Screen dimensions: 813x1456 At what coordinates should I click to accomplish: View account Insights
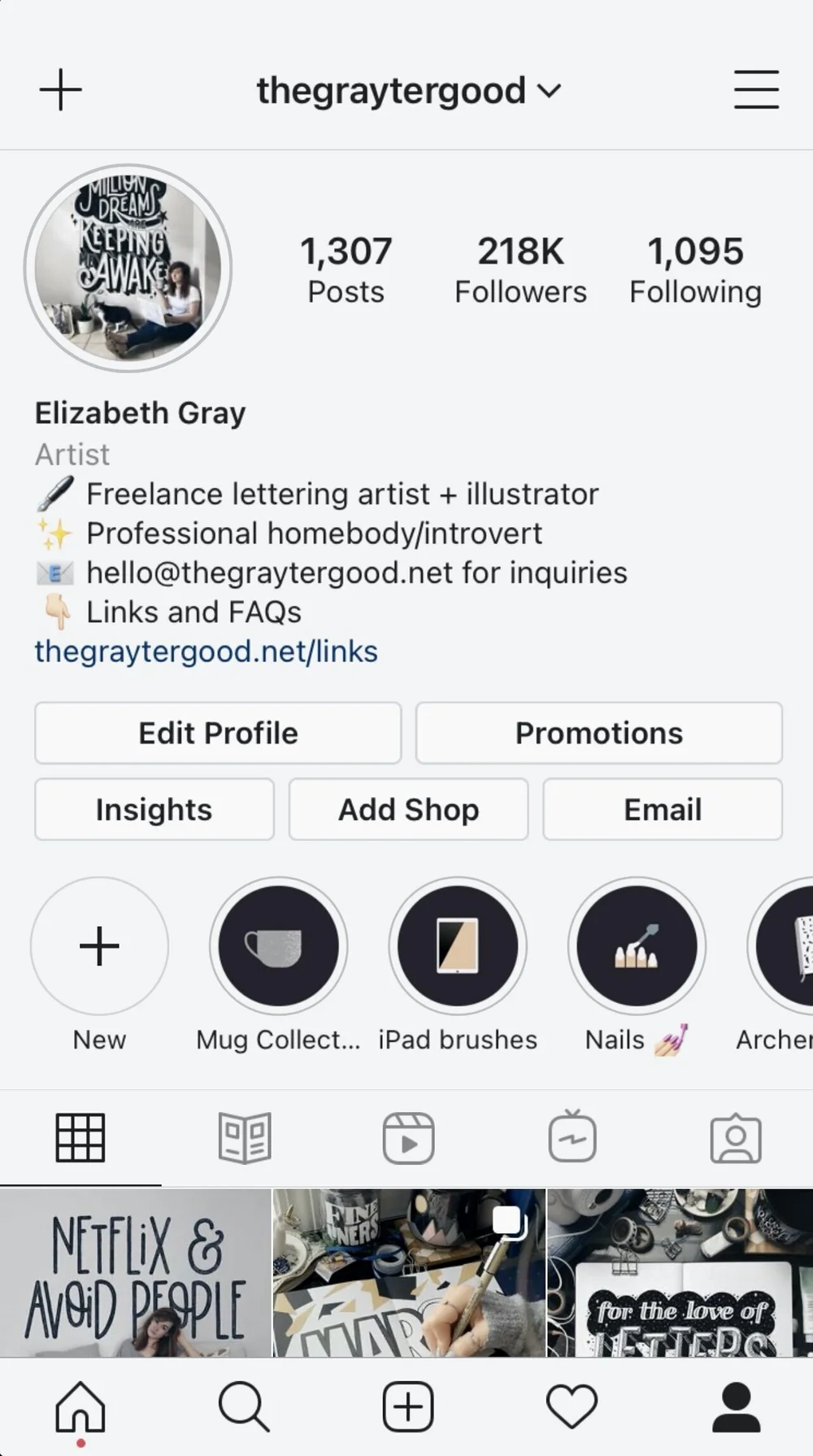pyautogui.click(x=154, y=809)
